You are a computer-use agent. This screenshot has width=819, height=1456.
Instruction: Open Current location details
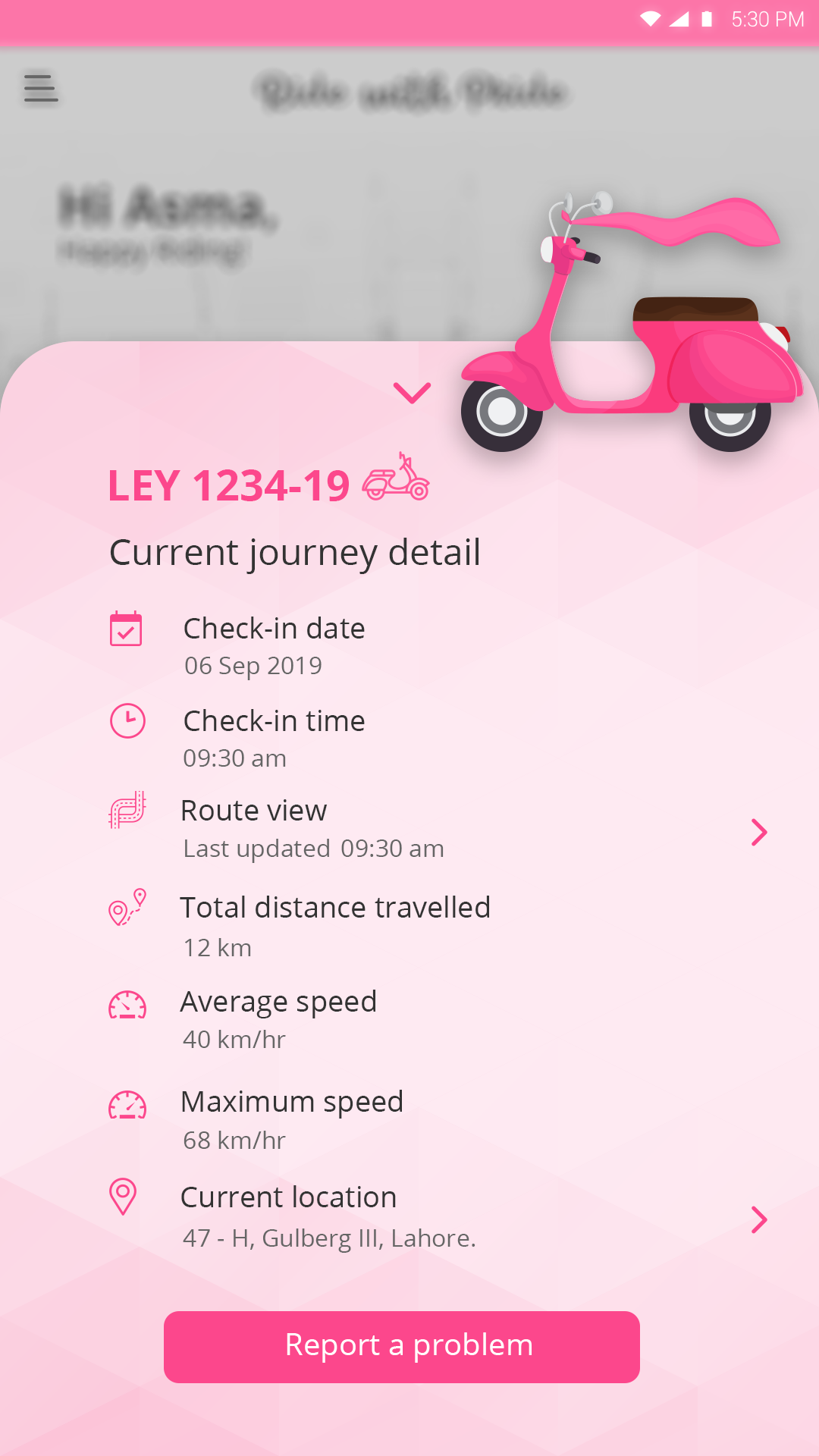point(758,1219)
